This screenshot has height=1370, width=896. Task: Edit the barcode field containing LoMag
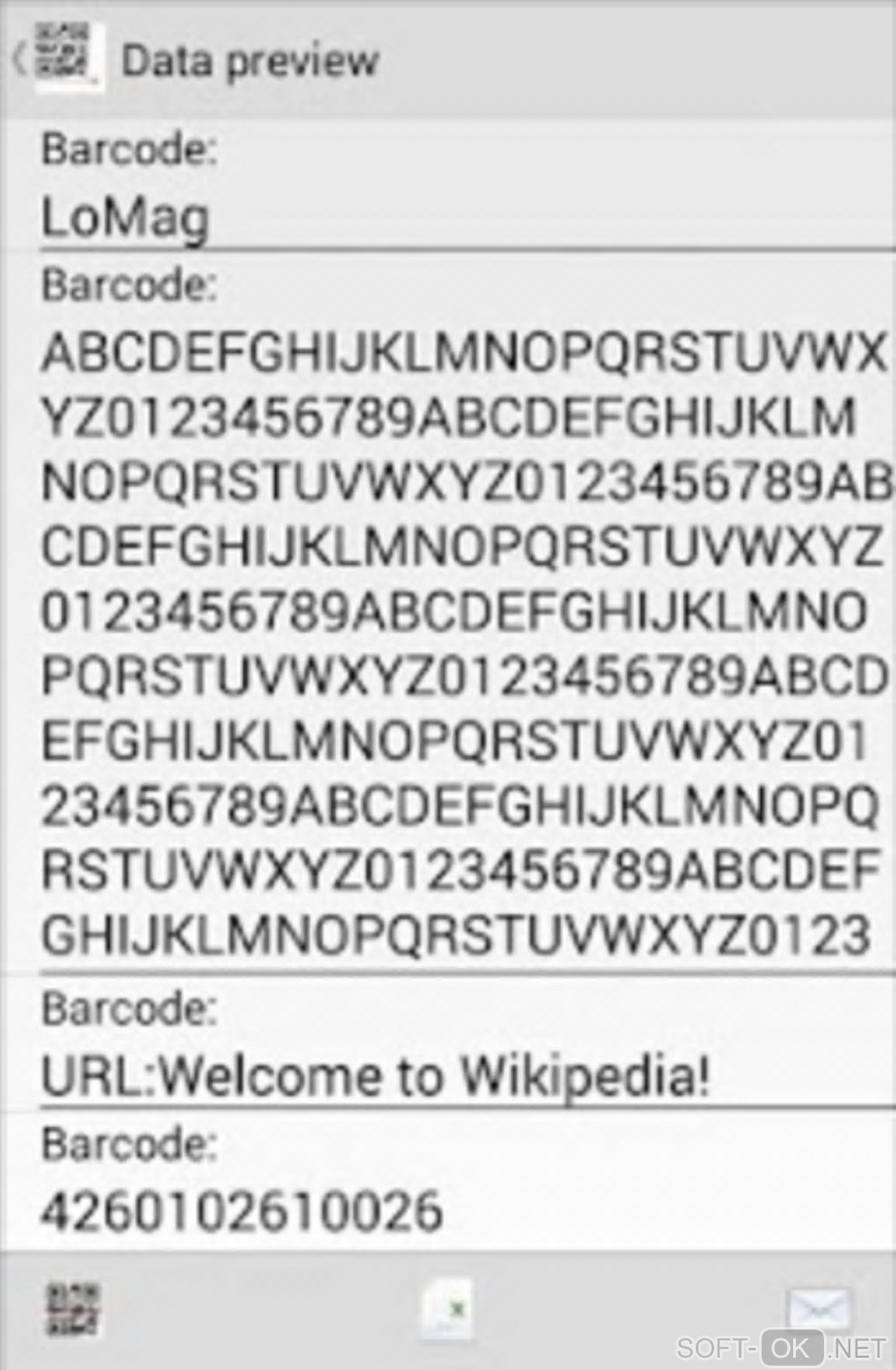tap(466, 217)
